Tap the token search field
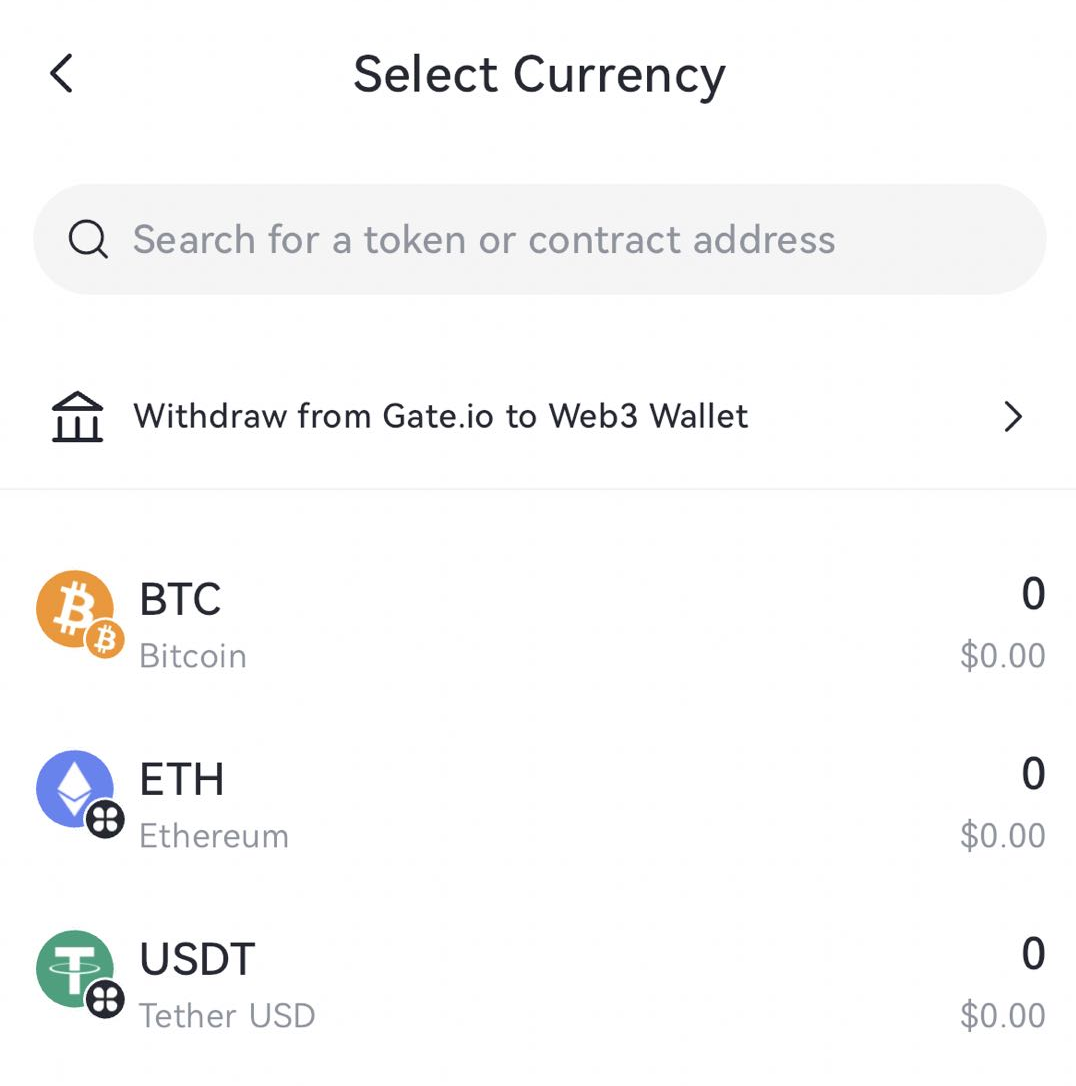The image size is (1076, 1086). click(x=540, y=240)
